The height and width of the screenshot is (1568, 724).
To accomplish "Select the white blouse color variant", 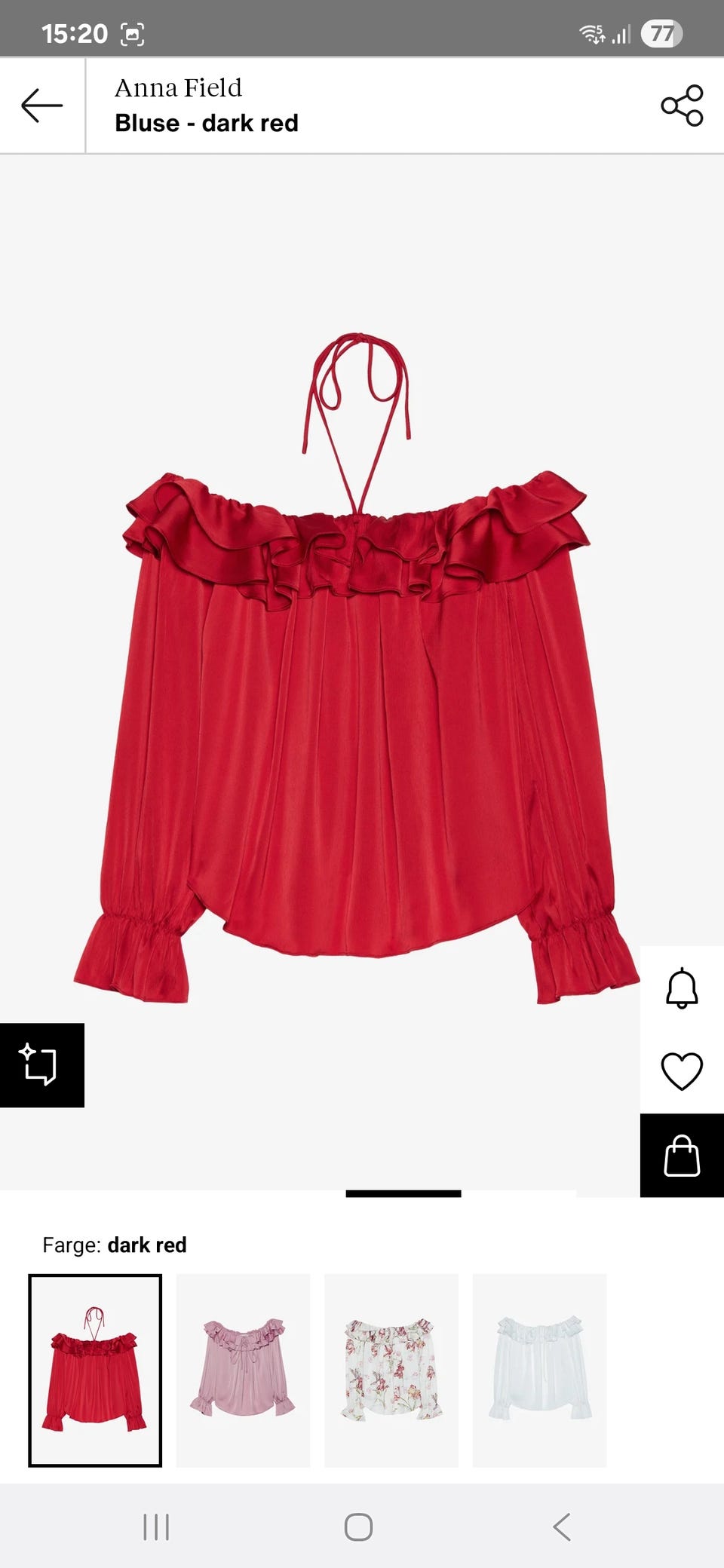I will 539,1370.
